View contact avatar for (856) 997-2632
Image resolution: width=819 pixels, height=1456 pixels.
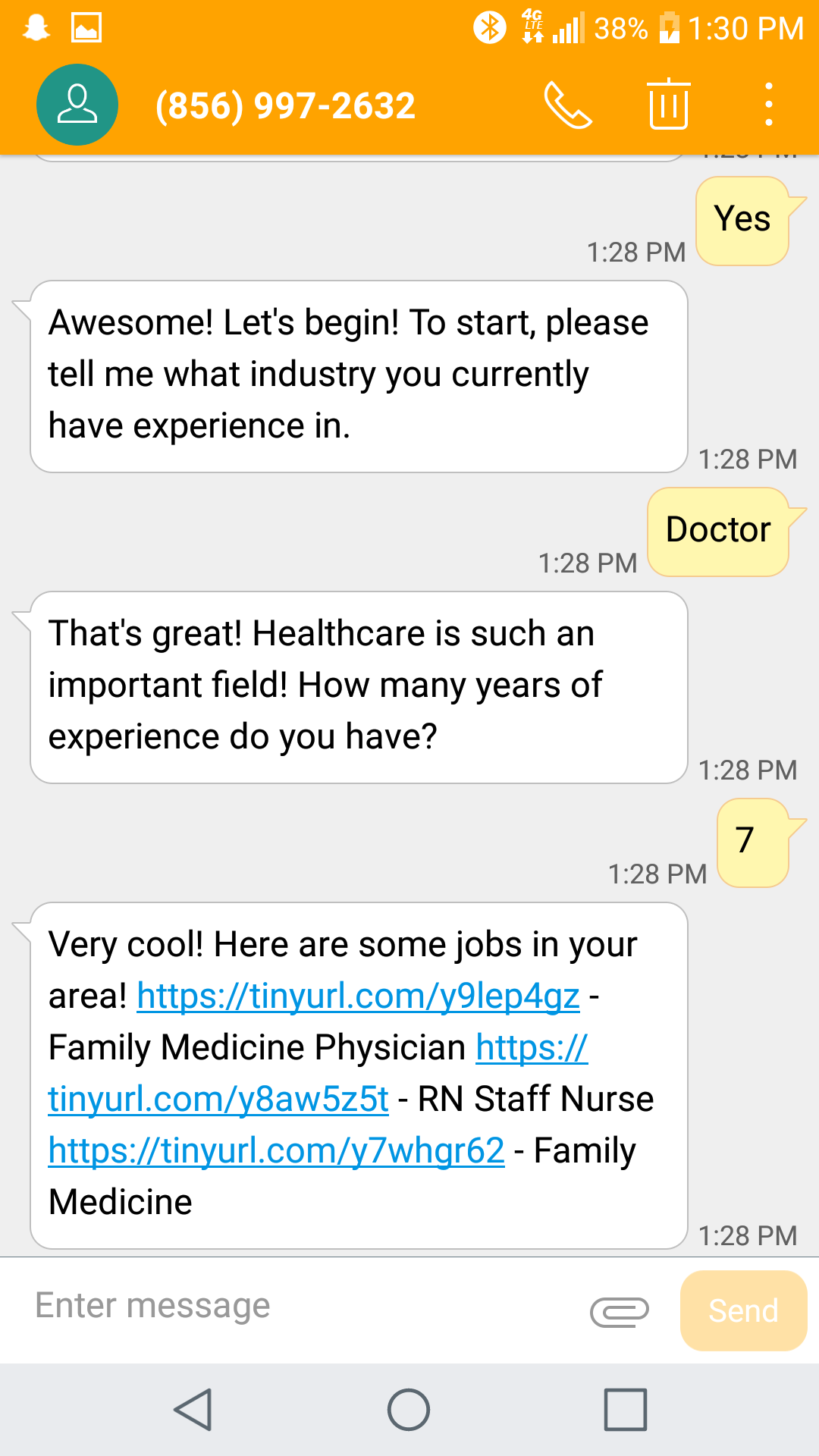pos(77,105)
